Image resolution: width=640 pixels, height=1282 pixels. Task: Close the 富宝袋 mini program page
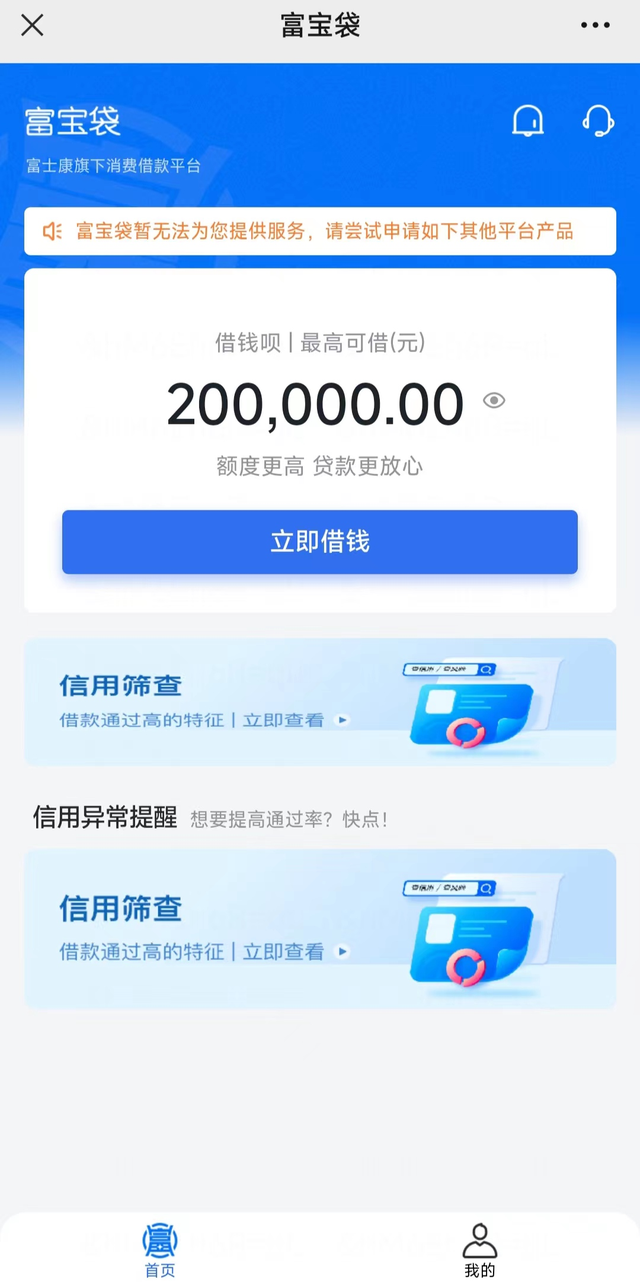[32, 25]
